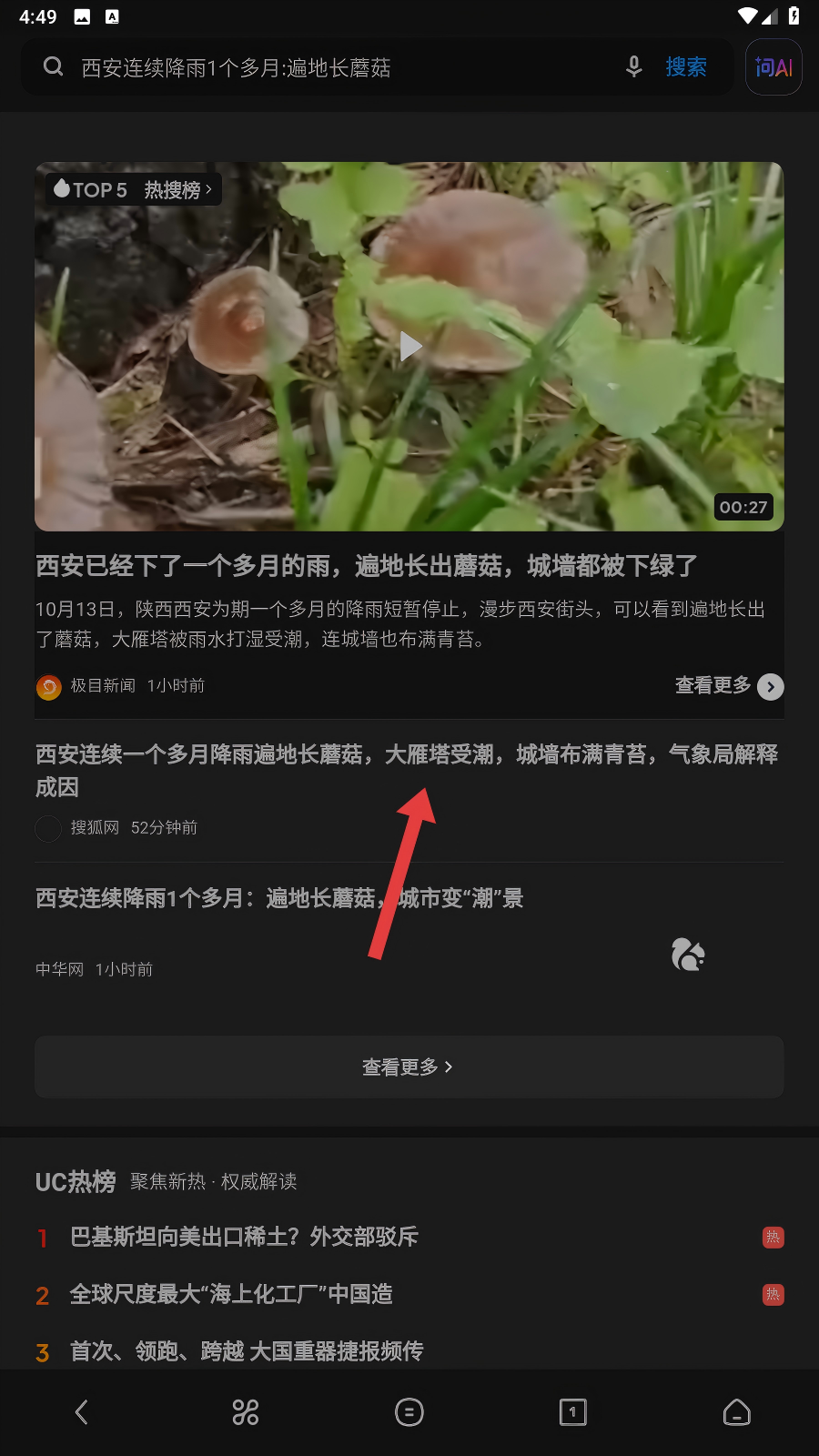
Task: Start voice search with the microphone icon
Action: pyautogui.click(x=634, y=66)
